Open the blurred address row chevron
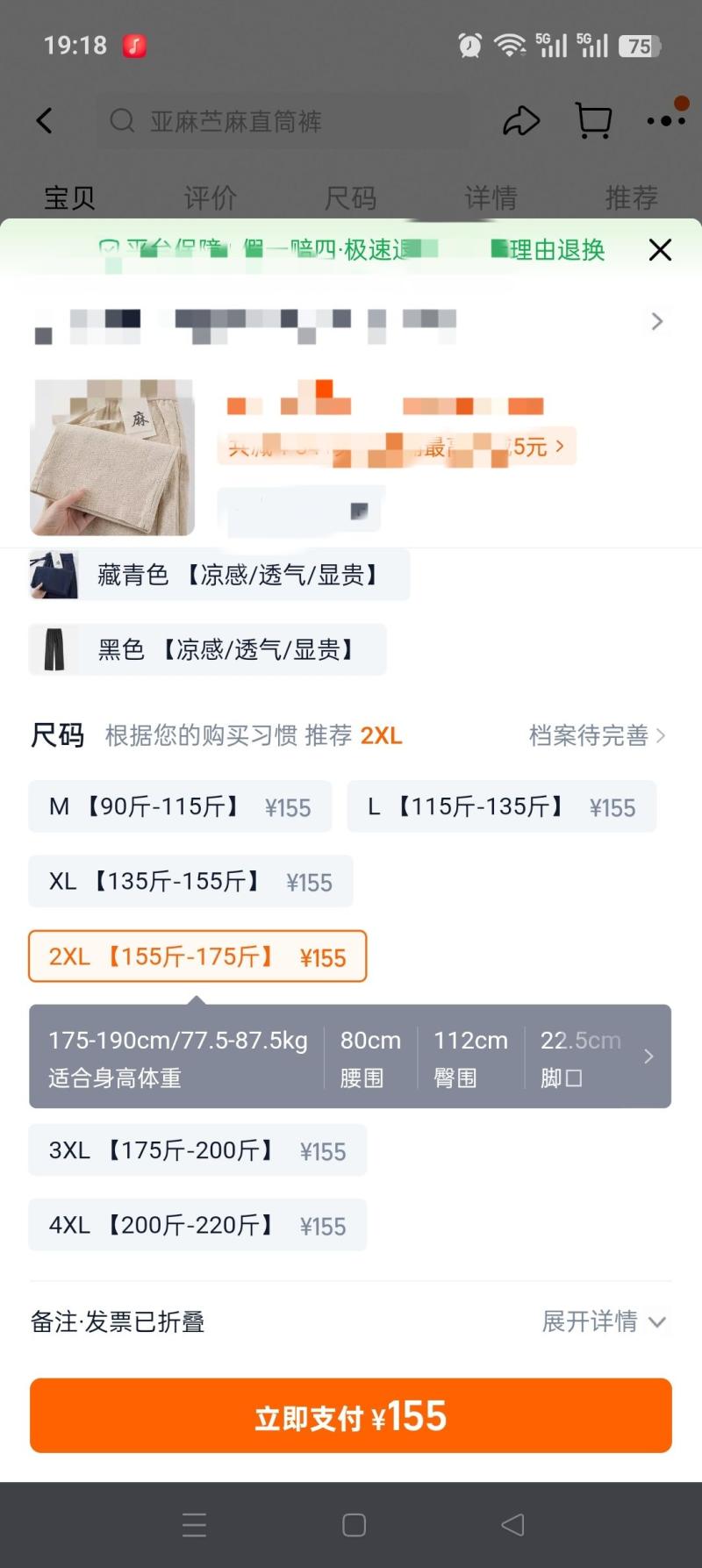 coord(656,322)
